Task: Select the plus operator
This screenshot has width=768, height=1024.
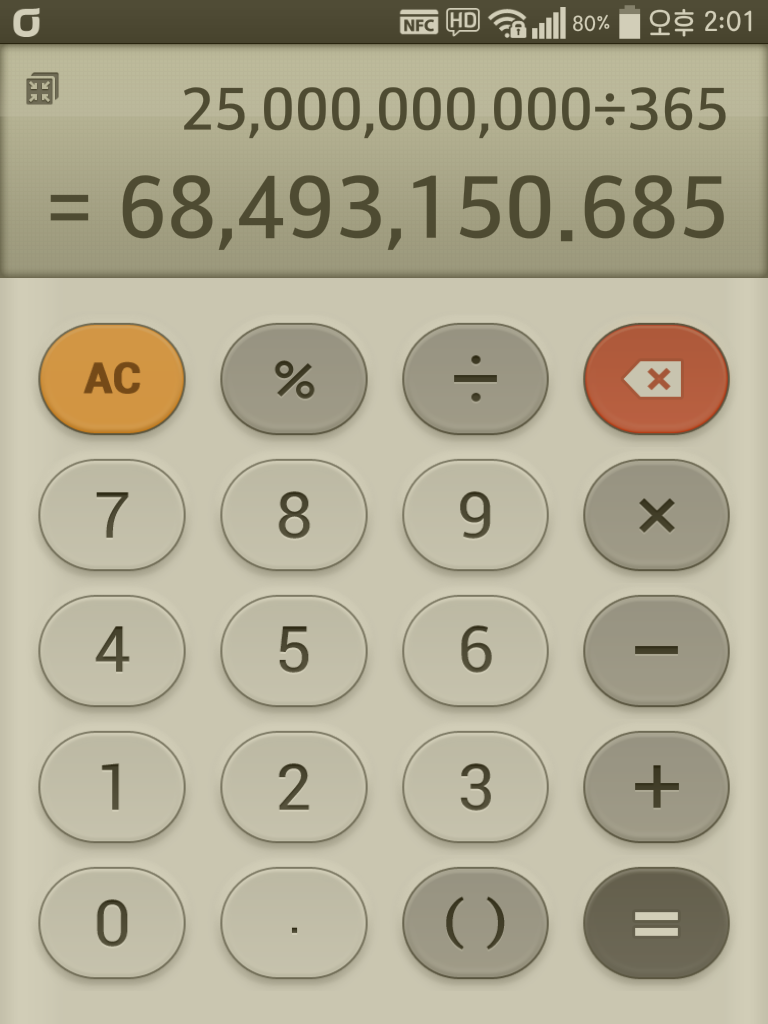Action: tap(656, 787)
